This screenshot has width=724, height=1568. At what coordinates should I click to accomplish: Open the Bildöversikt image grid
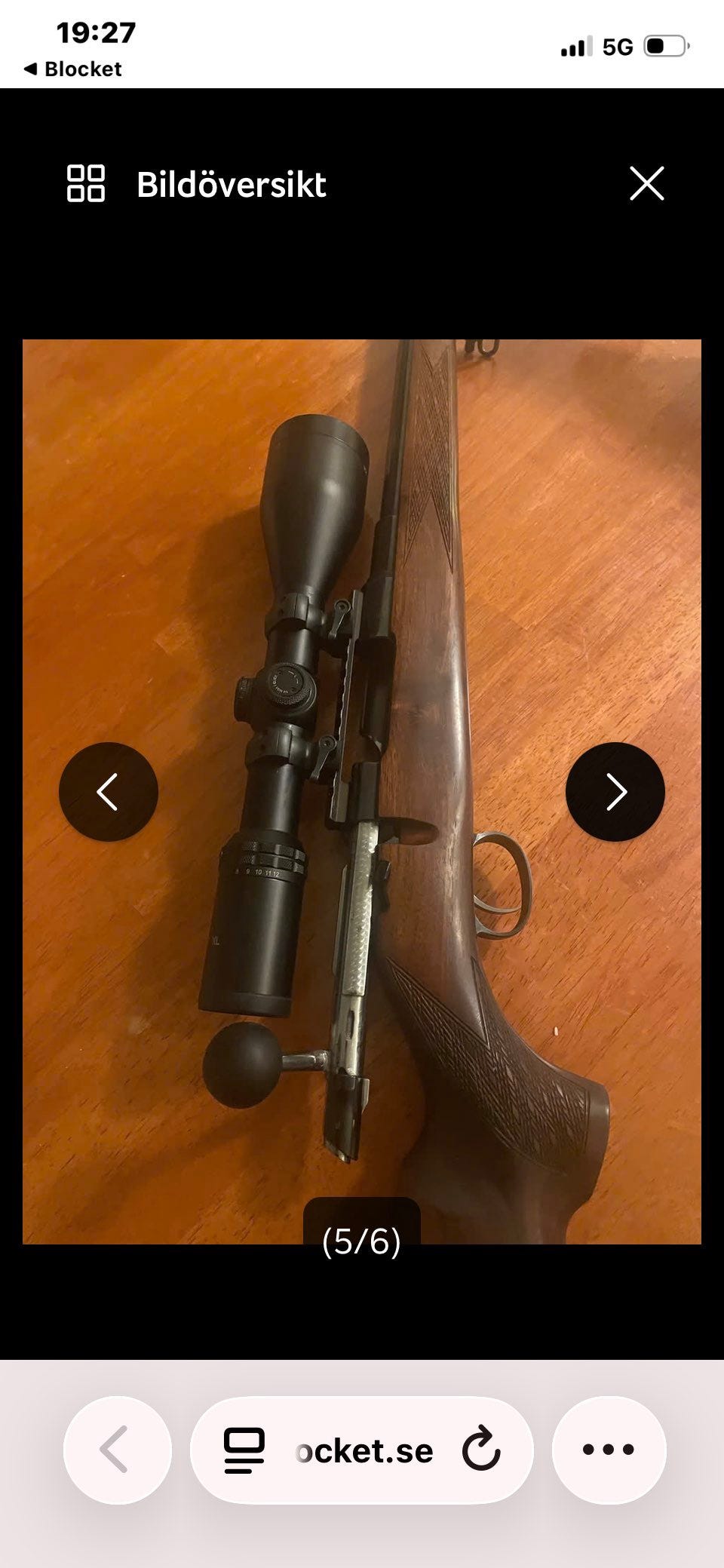tap(196, 184)
